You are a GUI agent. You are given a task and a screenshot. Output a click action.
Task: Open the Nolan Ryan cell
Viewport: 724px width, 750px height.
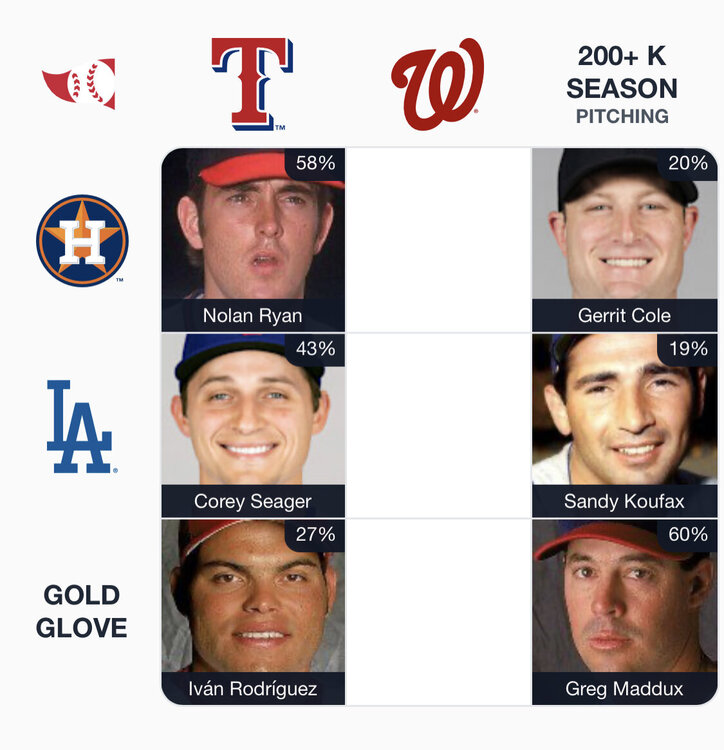pyautogui.click(x=253, y=240)
